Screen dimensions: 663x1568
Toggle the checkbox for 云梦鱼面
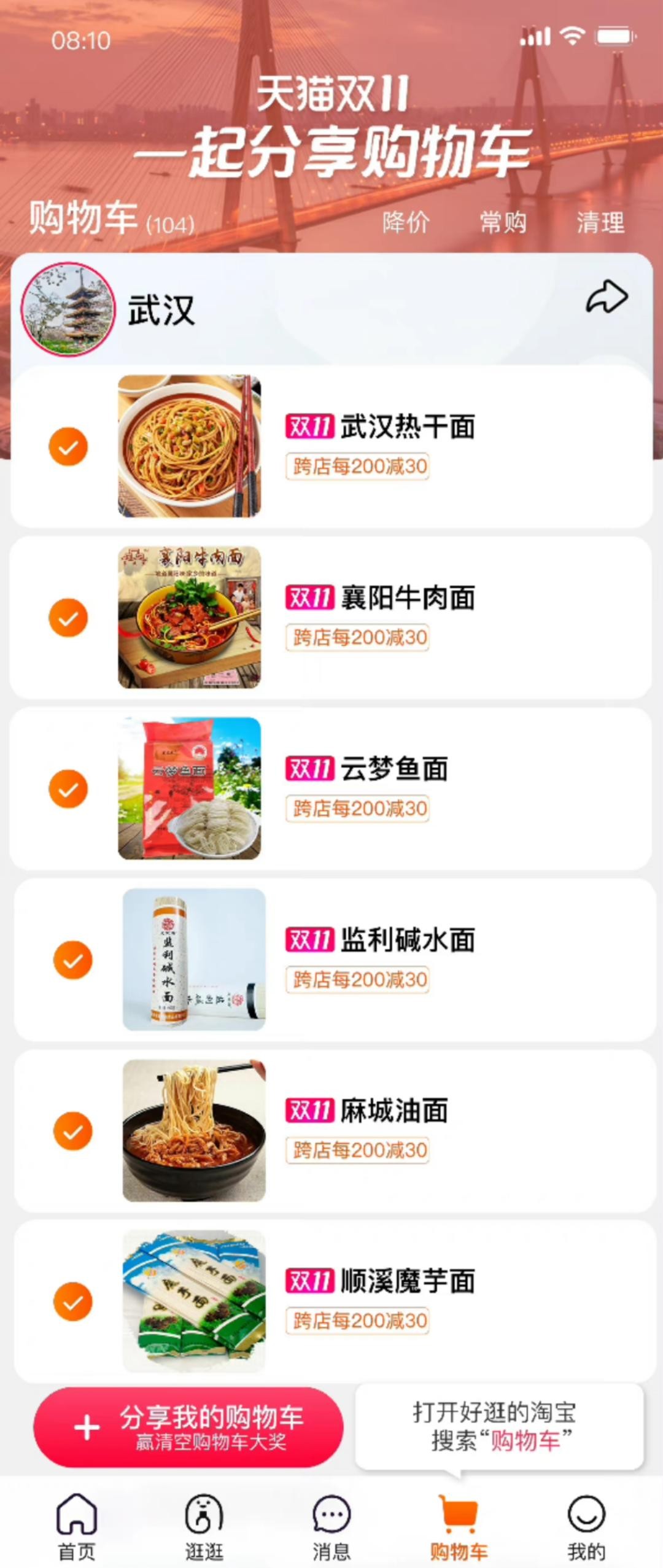[68, 789]
